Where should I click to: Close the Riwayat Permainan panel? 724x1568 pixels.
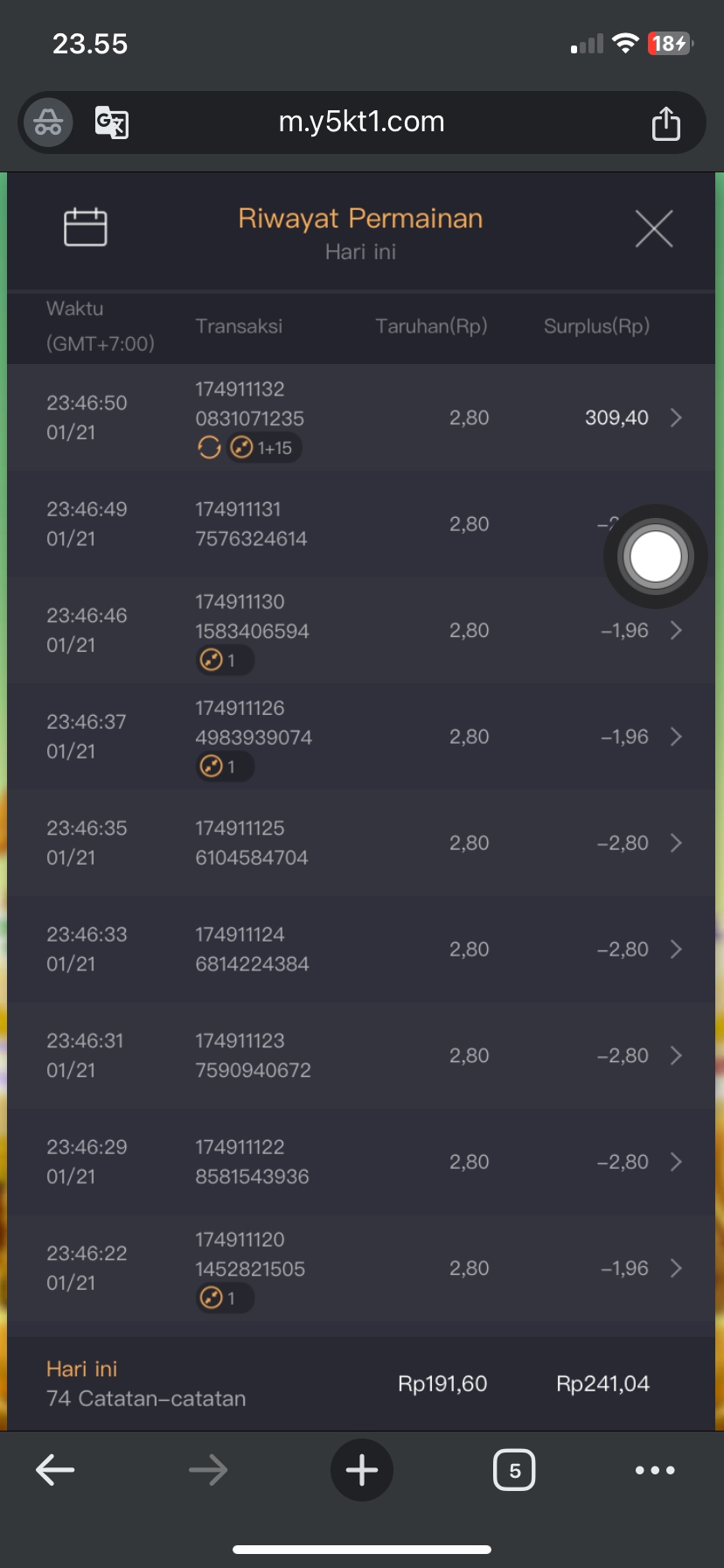(653, 229)
